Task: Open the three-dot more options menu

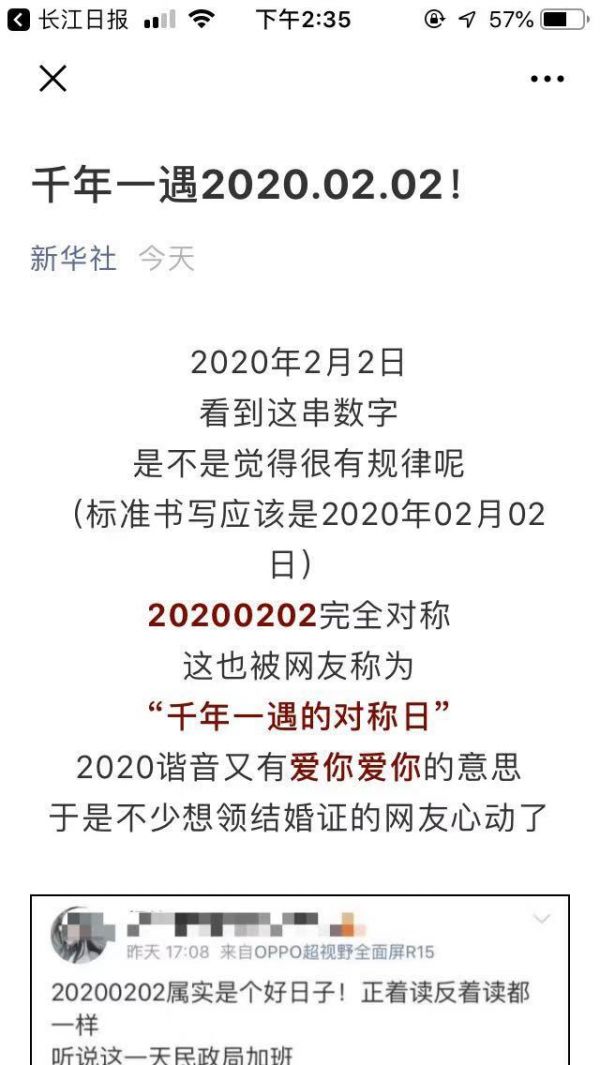Action: pyautogui.click(x=548, y=79)
